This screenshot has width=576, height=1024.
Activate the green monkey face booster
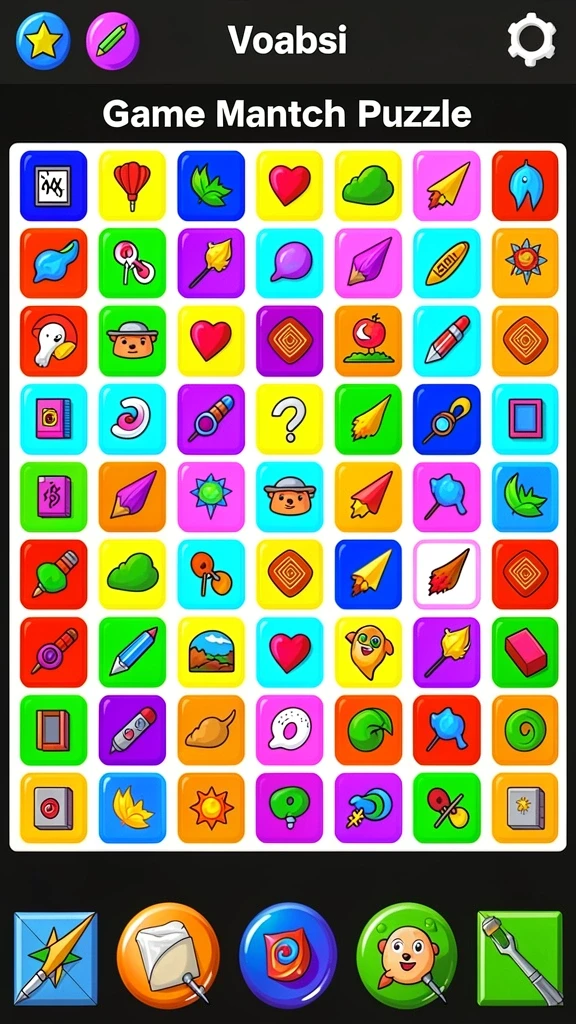tap(408, 955)
